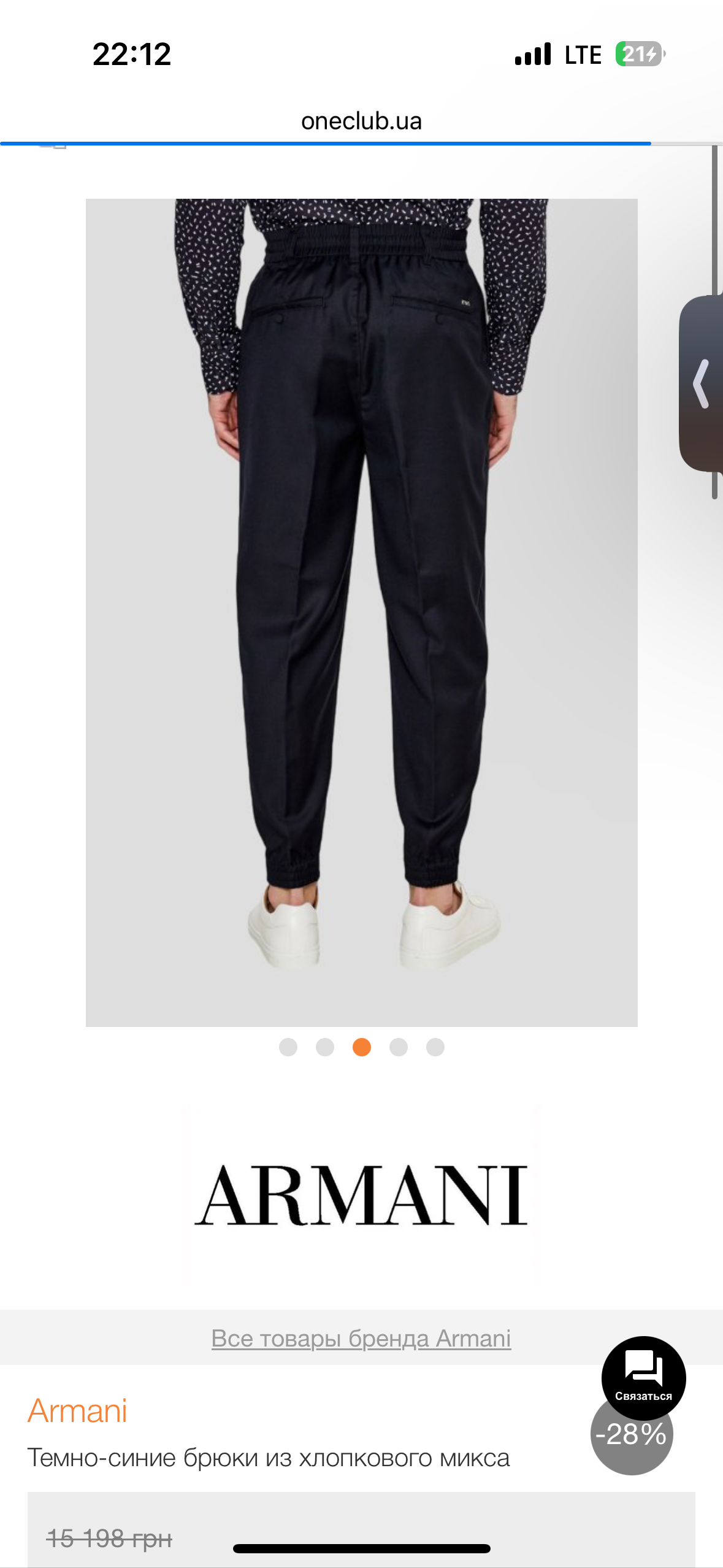723x1568 pixels.
Task: Select the first photo indicator dot
Action: tap(288, 1047)
